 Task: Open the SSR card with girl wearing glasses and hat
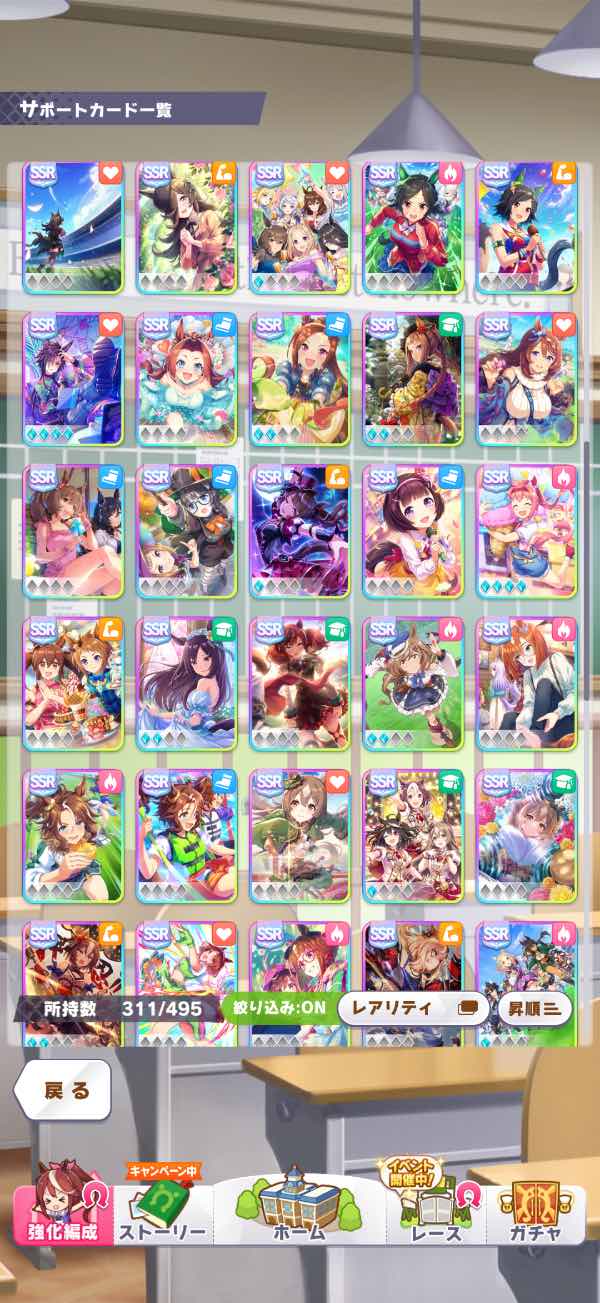tap(186, 530)
